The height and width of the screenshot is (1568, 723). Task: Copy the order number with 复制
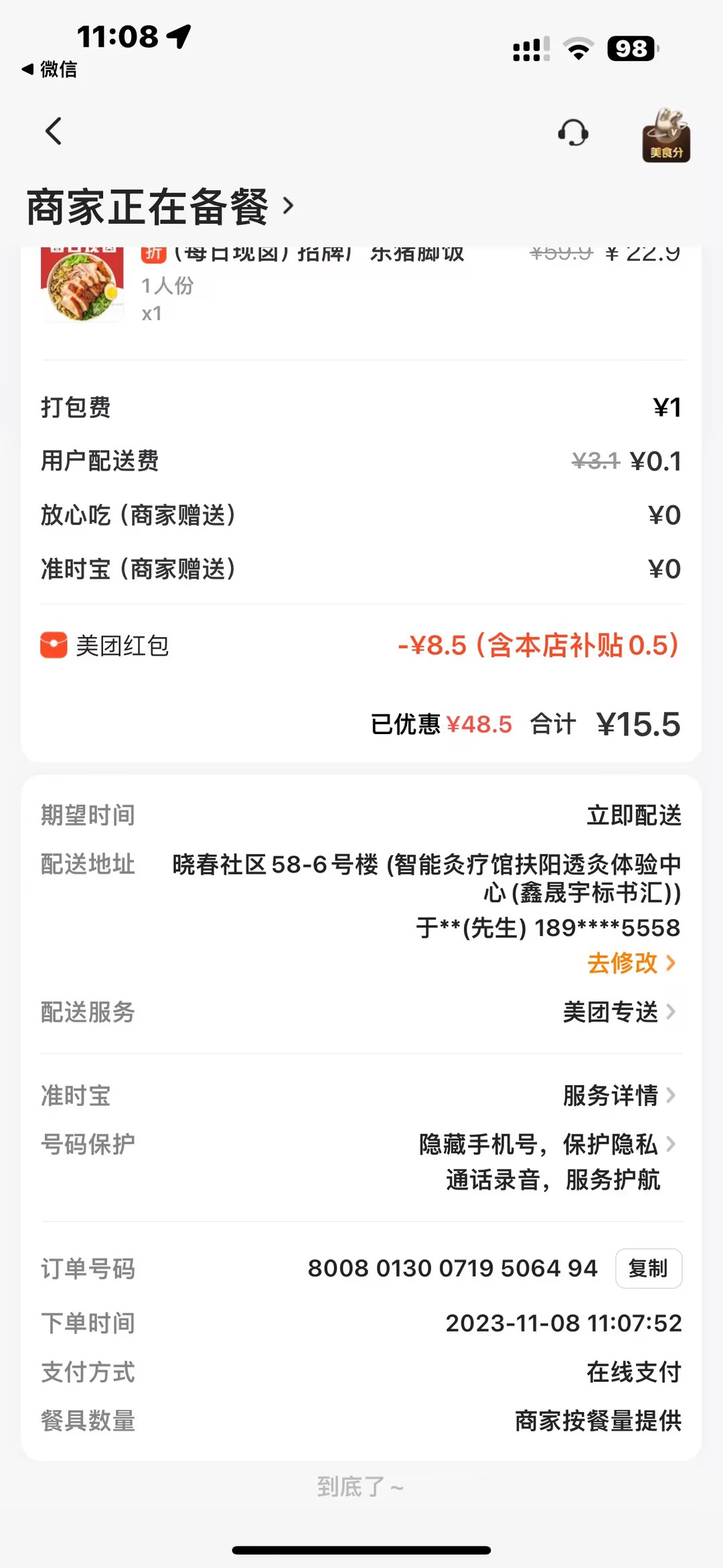tap(648, 1268)
